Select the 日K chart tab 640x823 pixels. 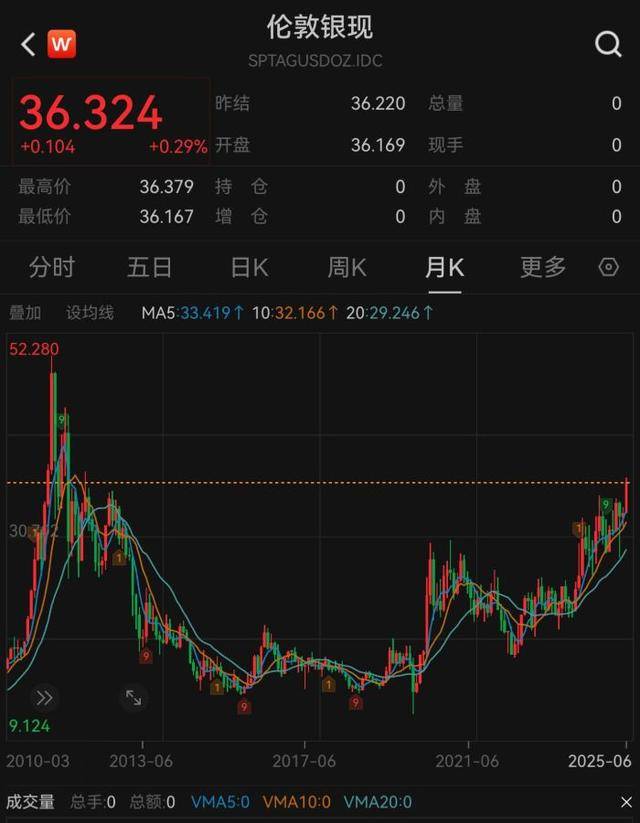[x=249, y=267]
